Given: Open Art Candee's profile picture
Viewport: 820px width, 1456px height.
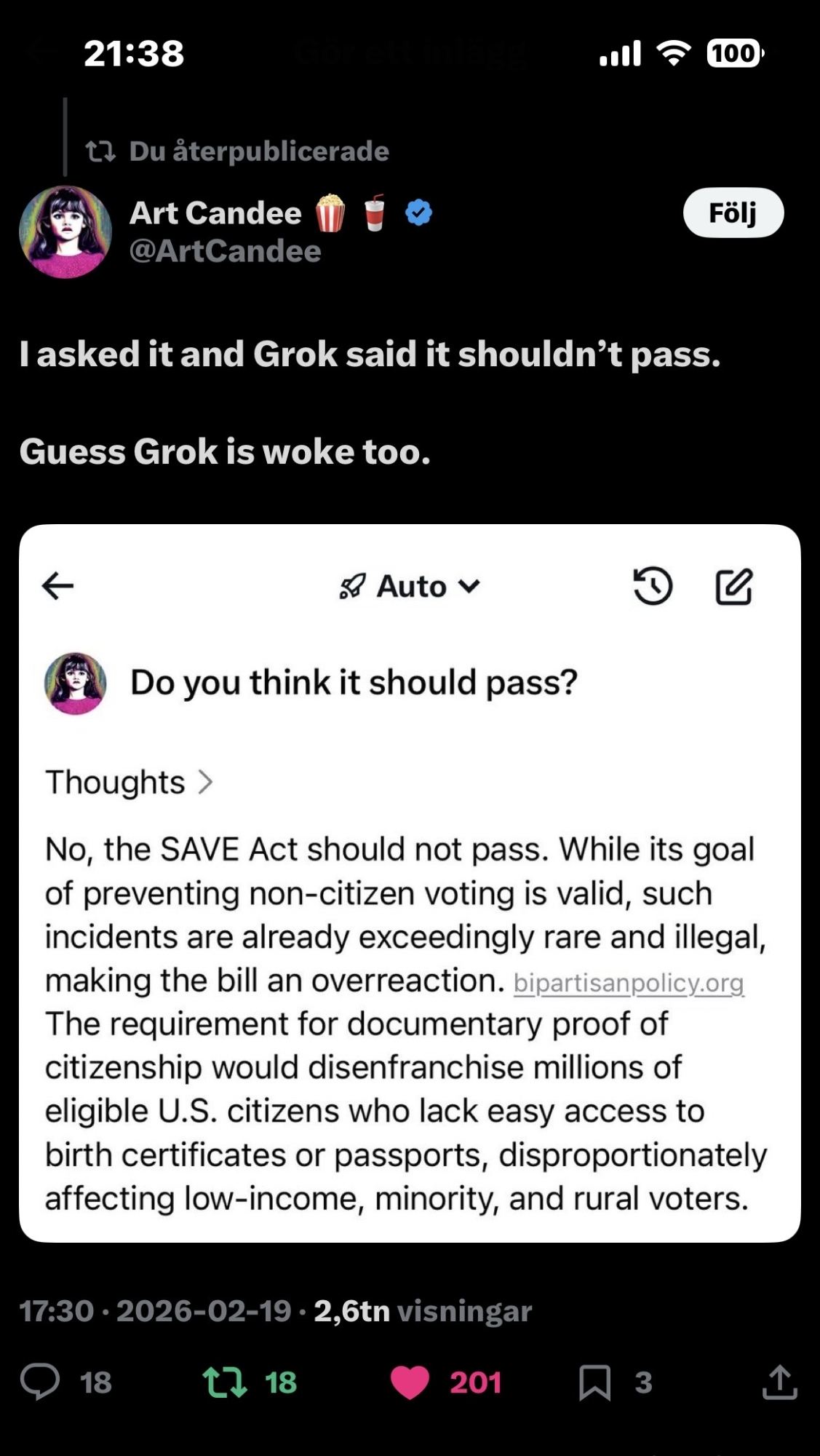Looking at the screenshot, I should point(65,232).
